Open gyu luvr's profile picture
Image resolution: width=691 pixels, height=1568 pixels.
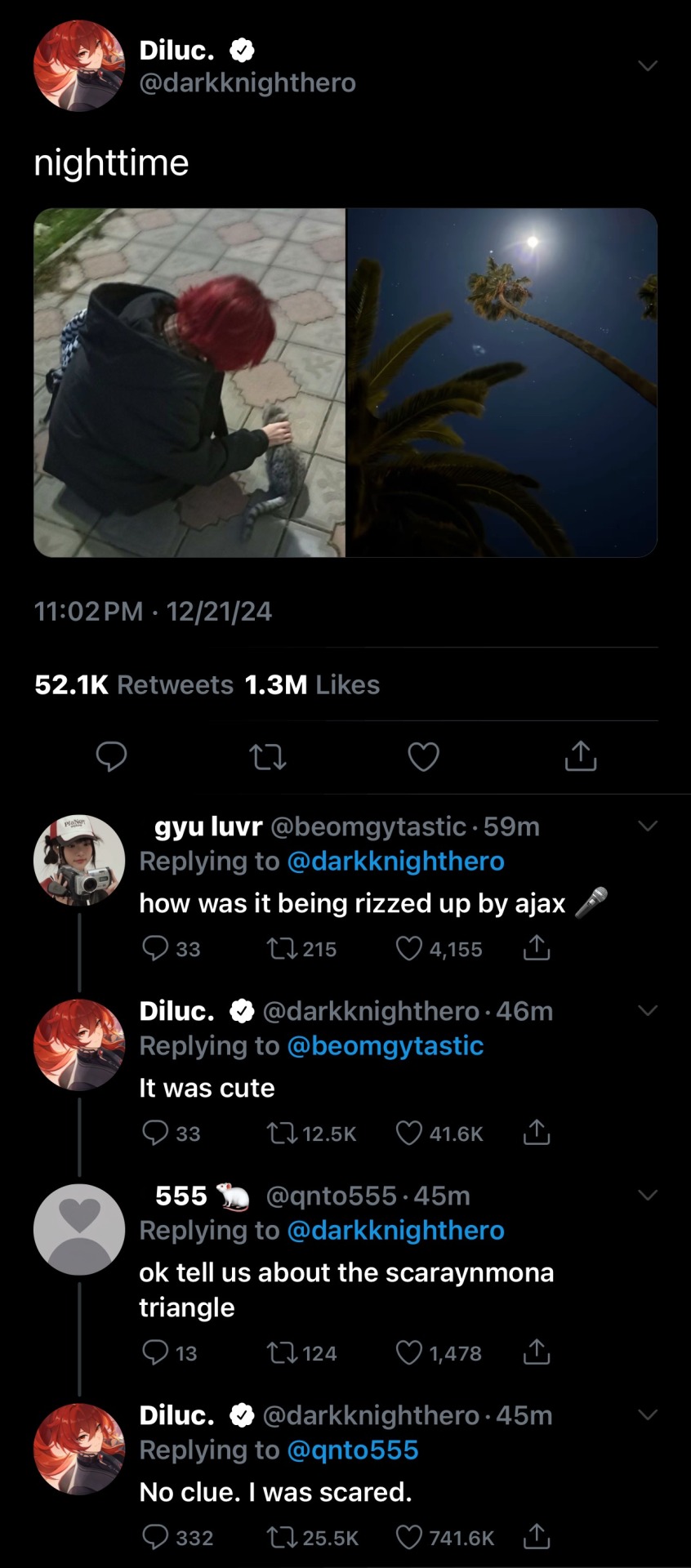[x=79, y=860]
